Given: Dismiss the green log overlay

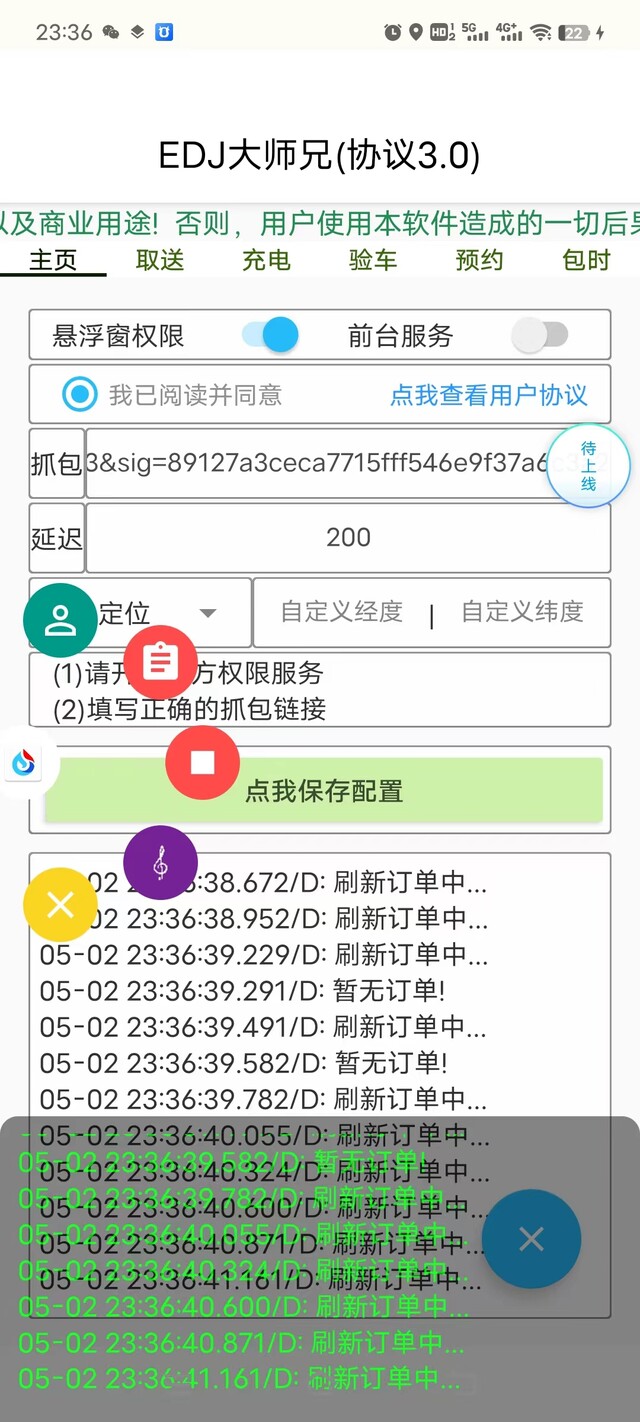Looking at the screenshot, I should point(531,1239).
